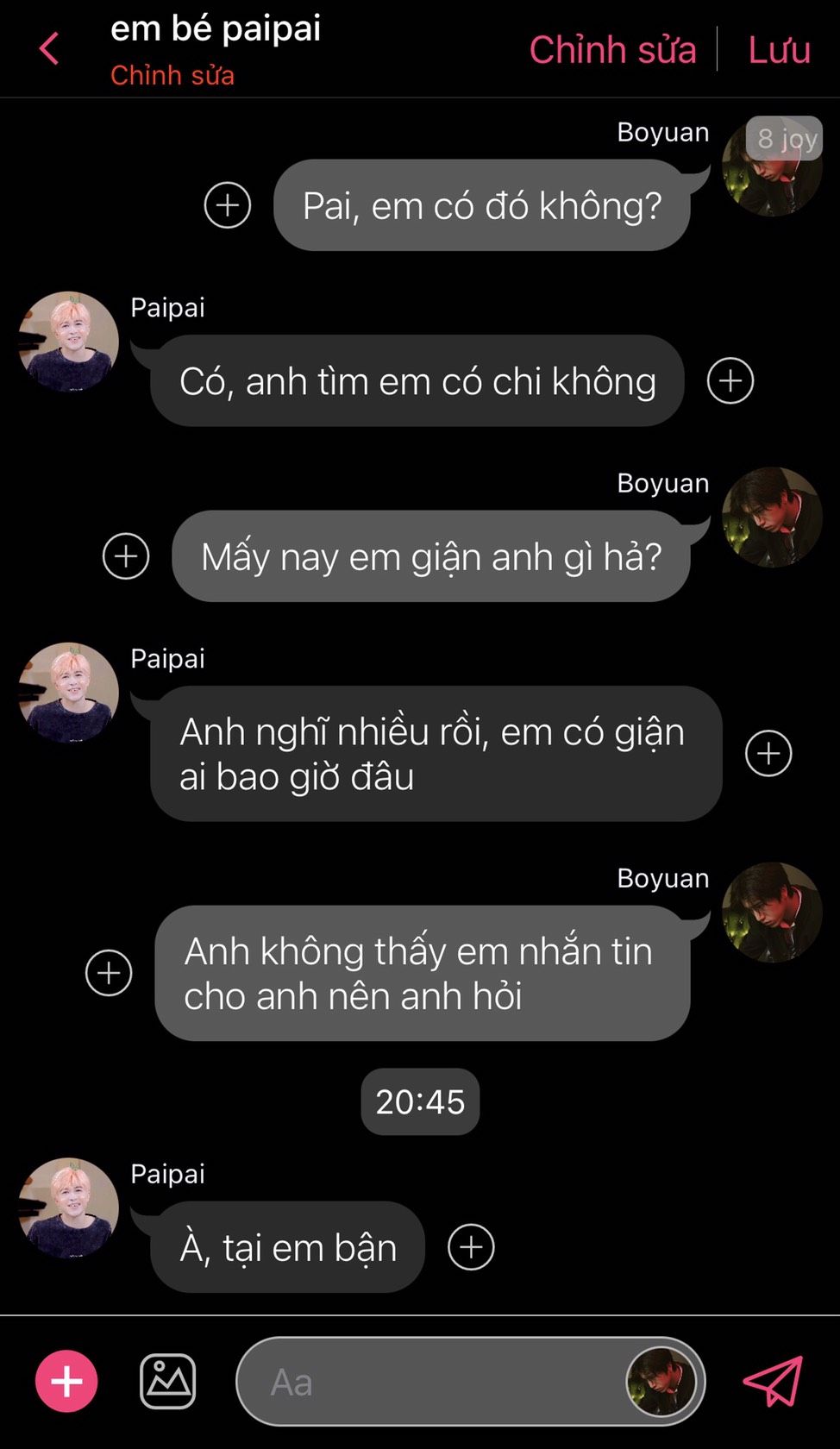Open Chỉnh sửa in the top bar
Viewport: 840px width, 1449px height.
coord(612,50)
